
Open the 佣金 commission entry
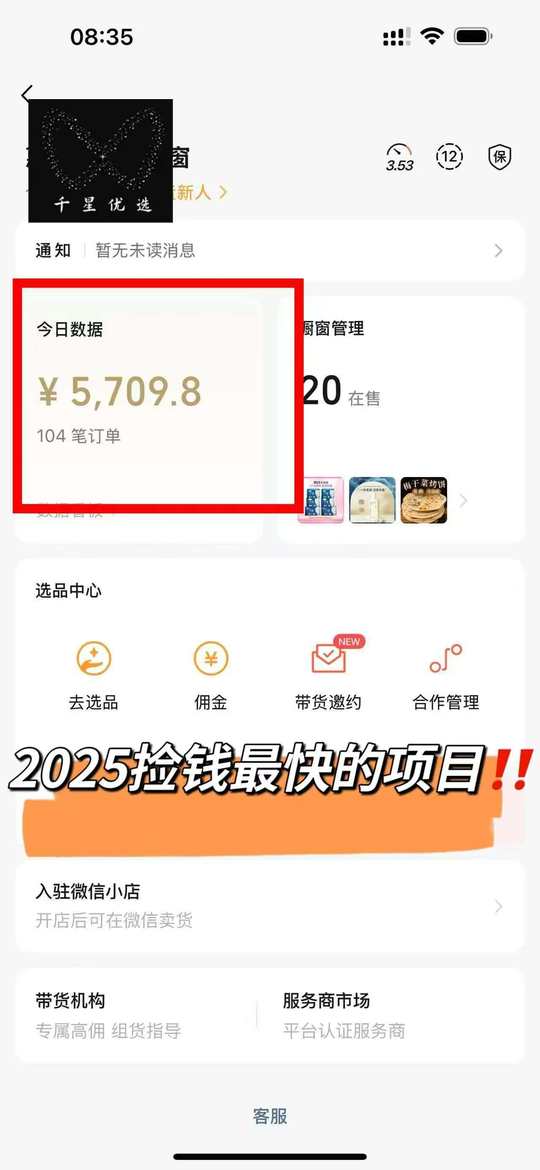click(210, 675)
